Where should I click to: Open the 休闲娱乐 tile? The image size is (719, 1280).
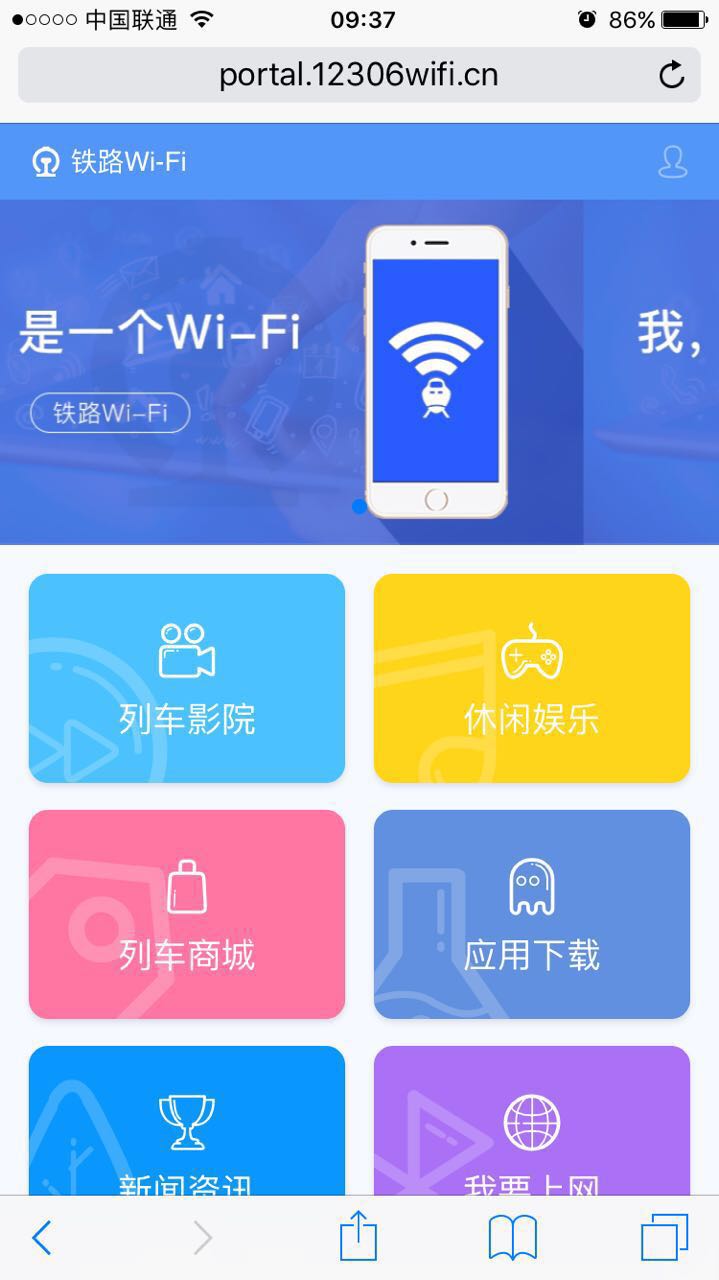(532, 678)
